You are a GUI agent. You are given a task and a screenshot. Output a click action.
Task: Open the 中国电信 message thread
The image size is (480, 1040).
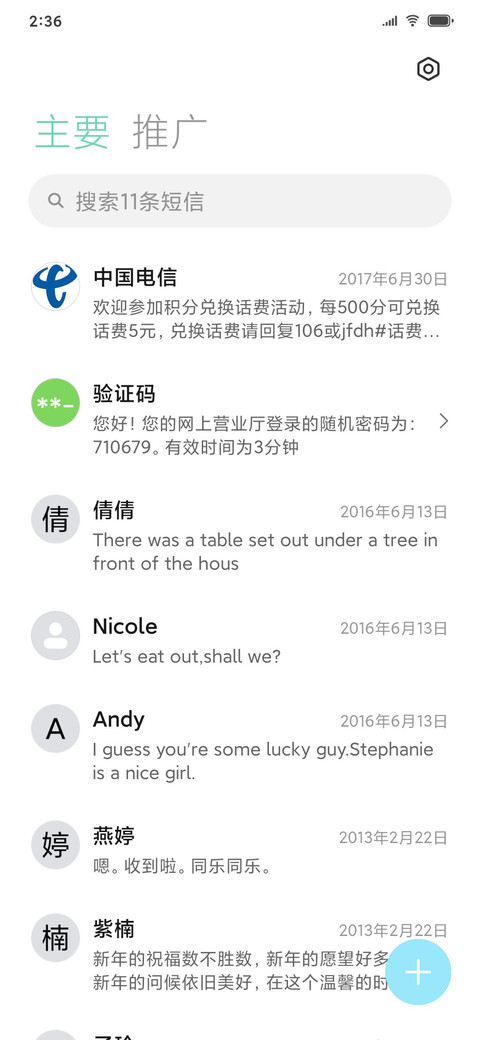(x=240, y=303)
